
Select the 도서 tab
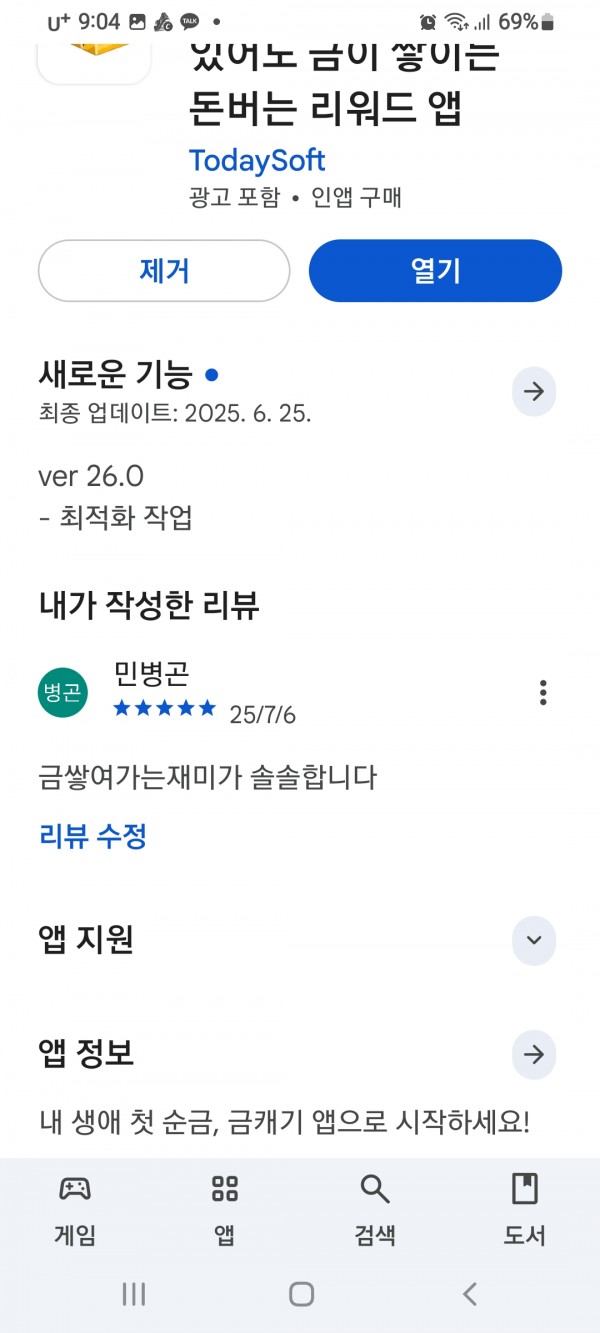click(524, 1209)
